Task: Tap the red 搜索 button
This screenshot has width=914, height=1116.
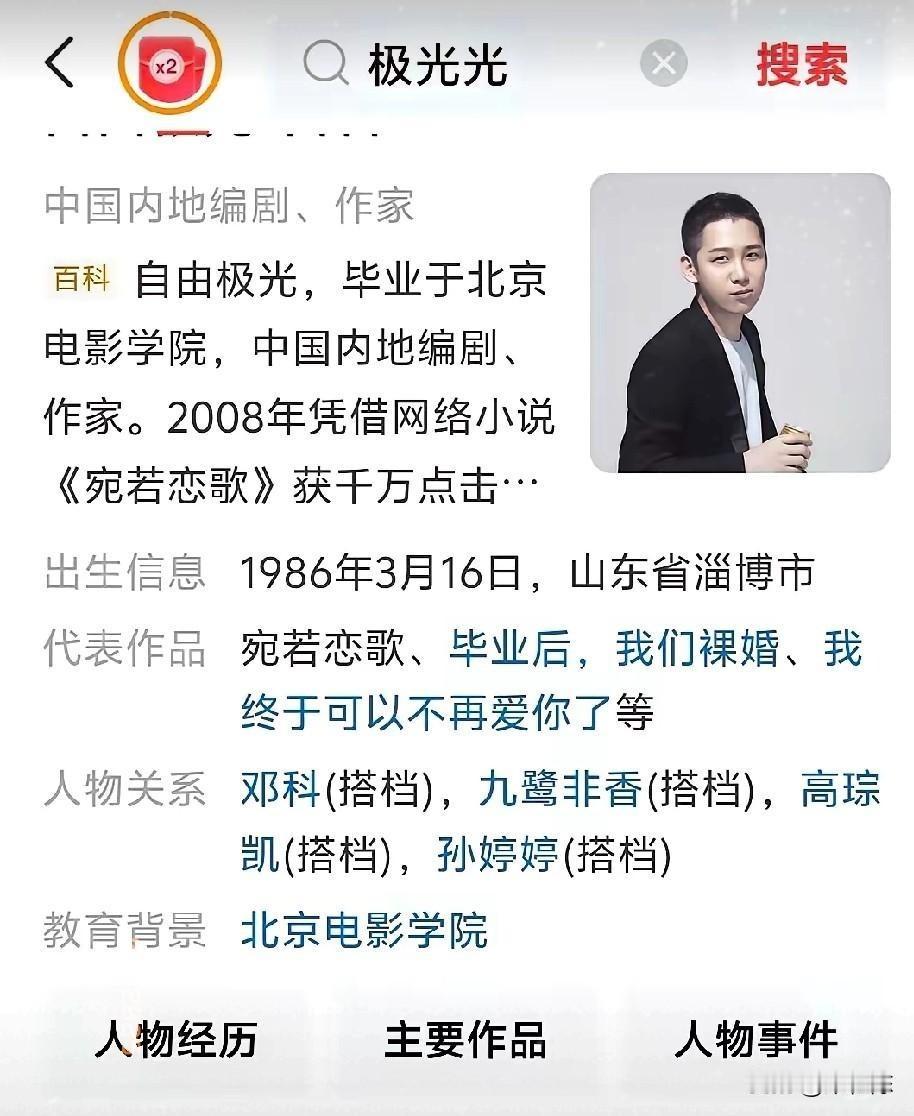Action: 802,65
